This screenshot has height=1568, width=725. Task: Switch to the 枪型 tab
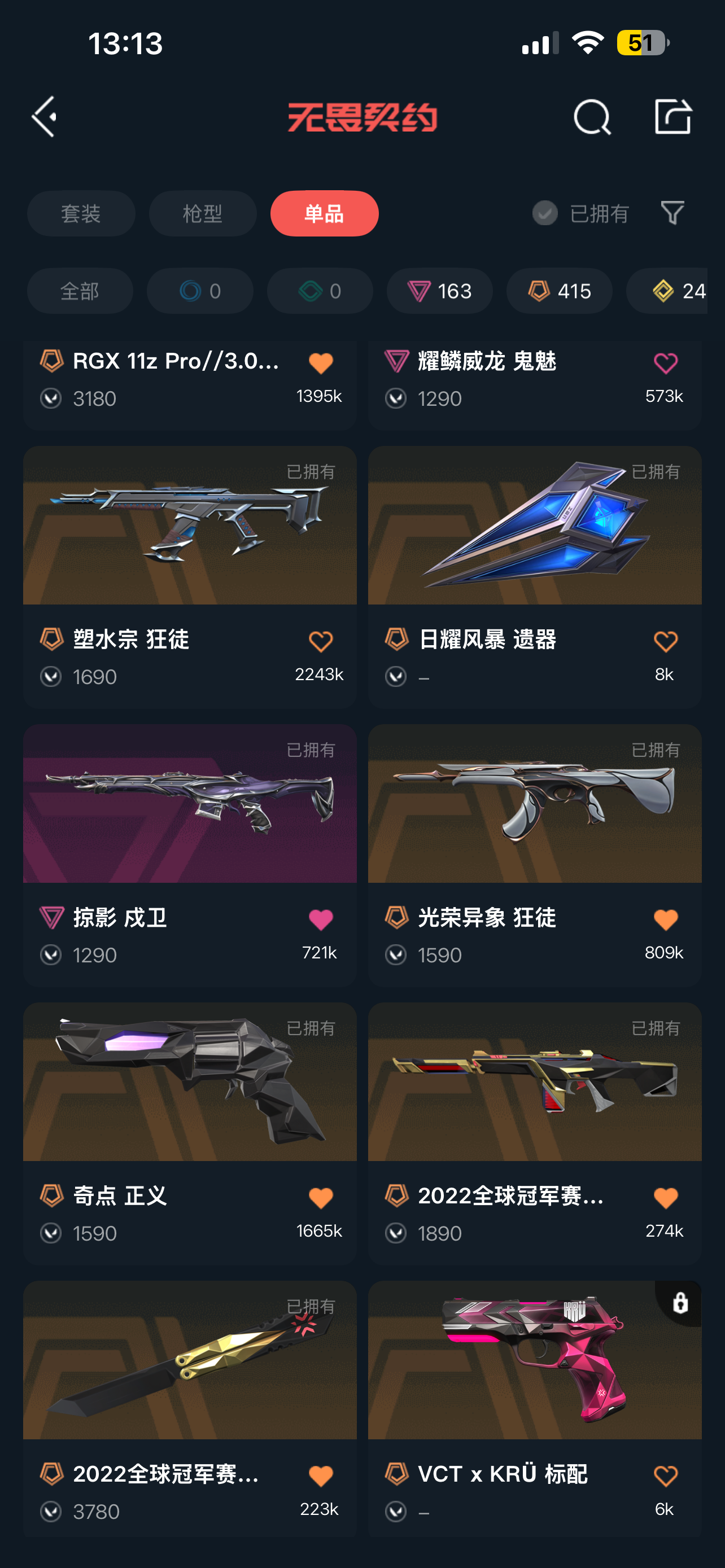point(203,214)
